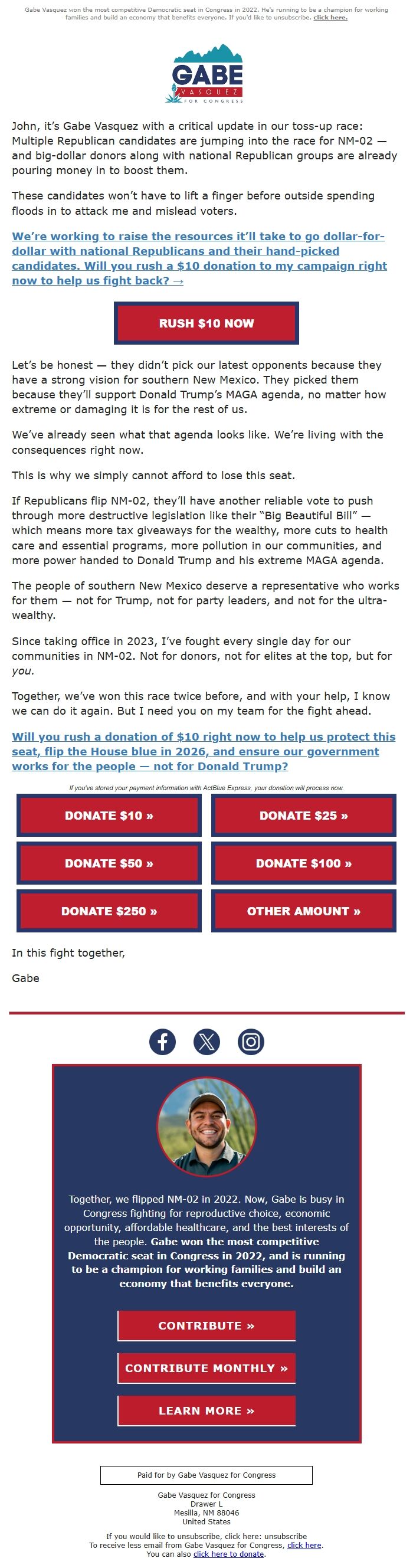413x1568 pixels.
Task: Open the Facebook icon
Action: (162, 1042)
